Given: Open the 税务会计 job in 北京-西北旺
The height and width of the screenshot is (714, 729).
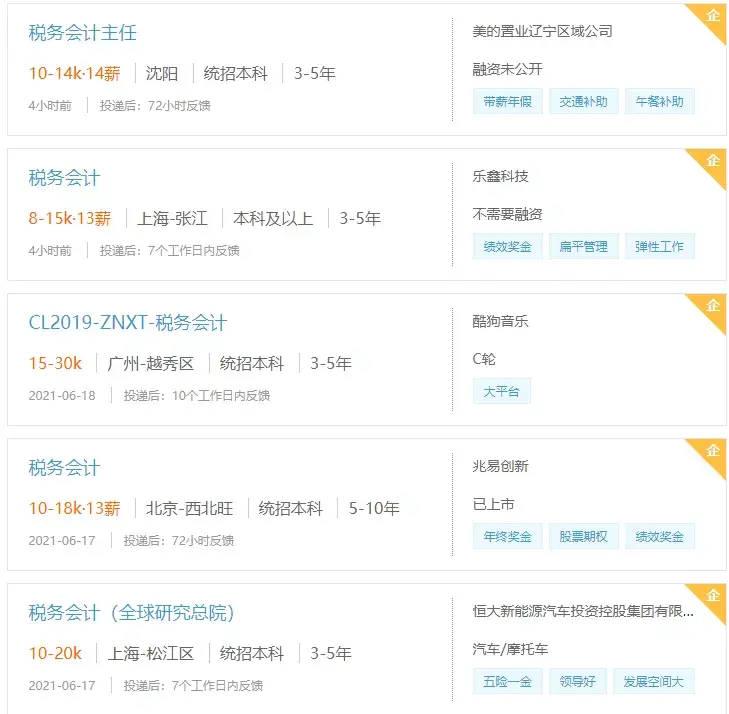Looking at the screenshot, I should [65, 468].
